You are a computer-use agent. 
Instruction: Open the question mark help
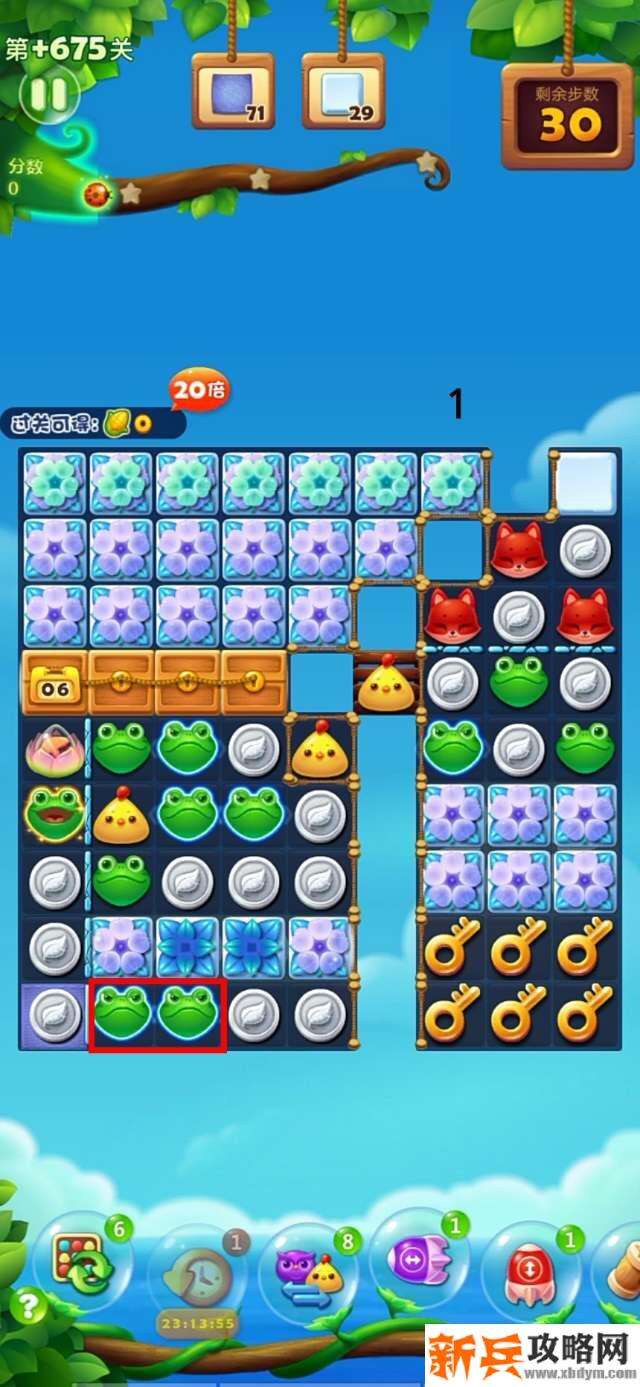coord(27,1306)
